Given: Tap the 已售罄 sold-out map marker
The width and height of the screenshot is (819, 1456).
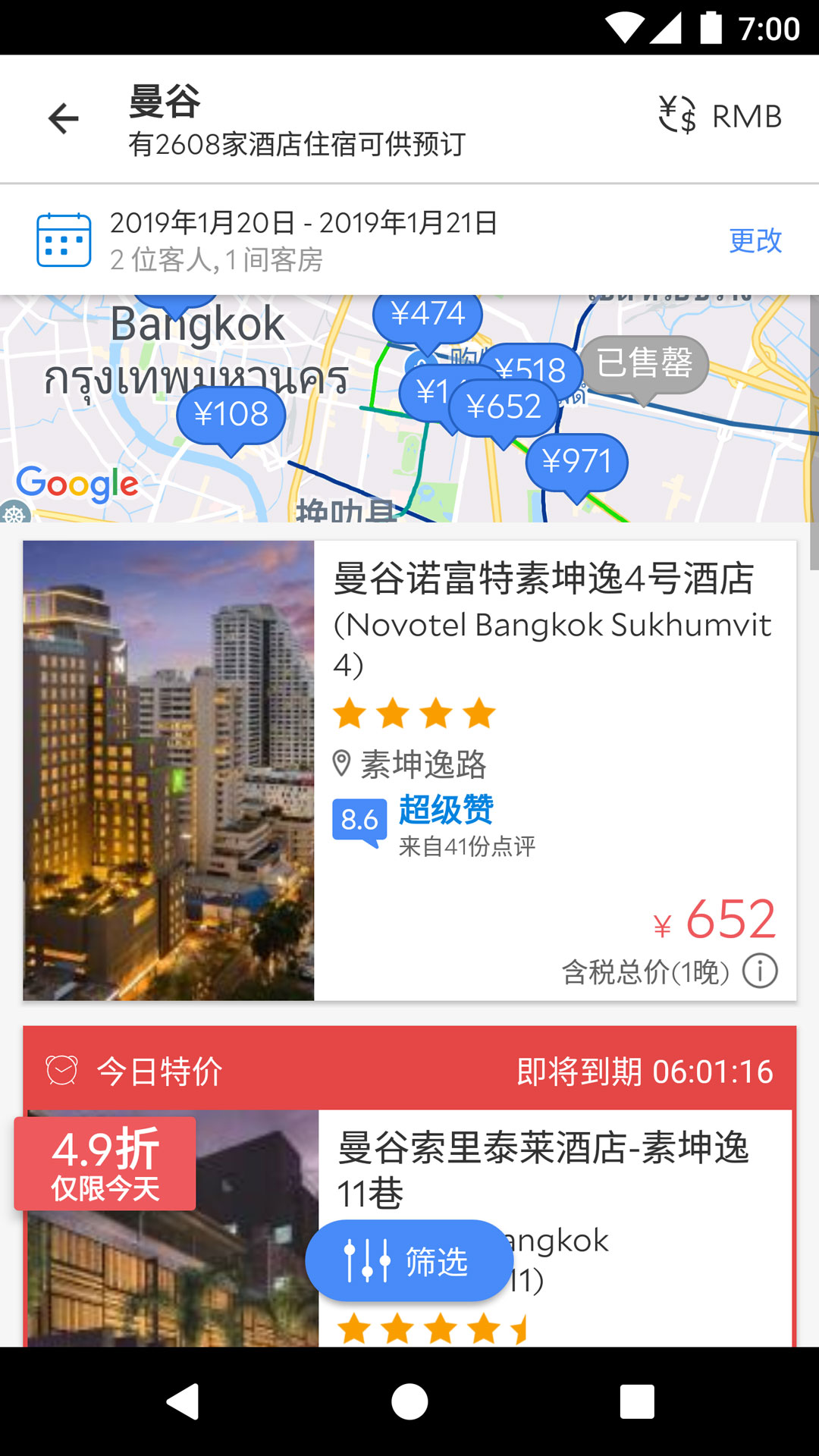Looking at the screenshot, I should coord(645,364).
